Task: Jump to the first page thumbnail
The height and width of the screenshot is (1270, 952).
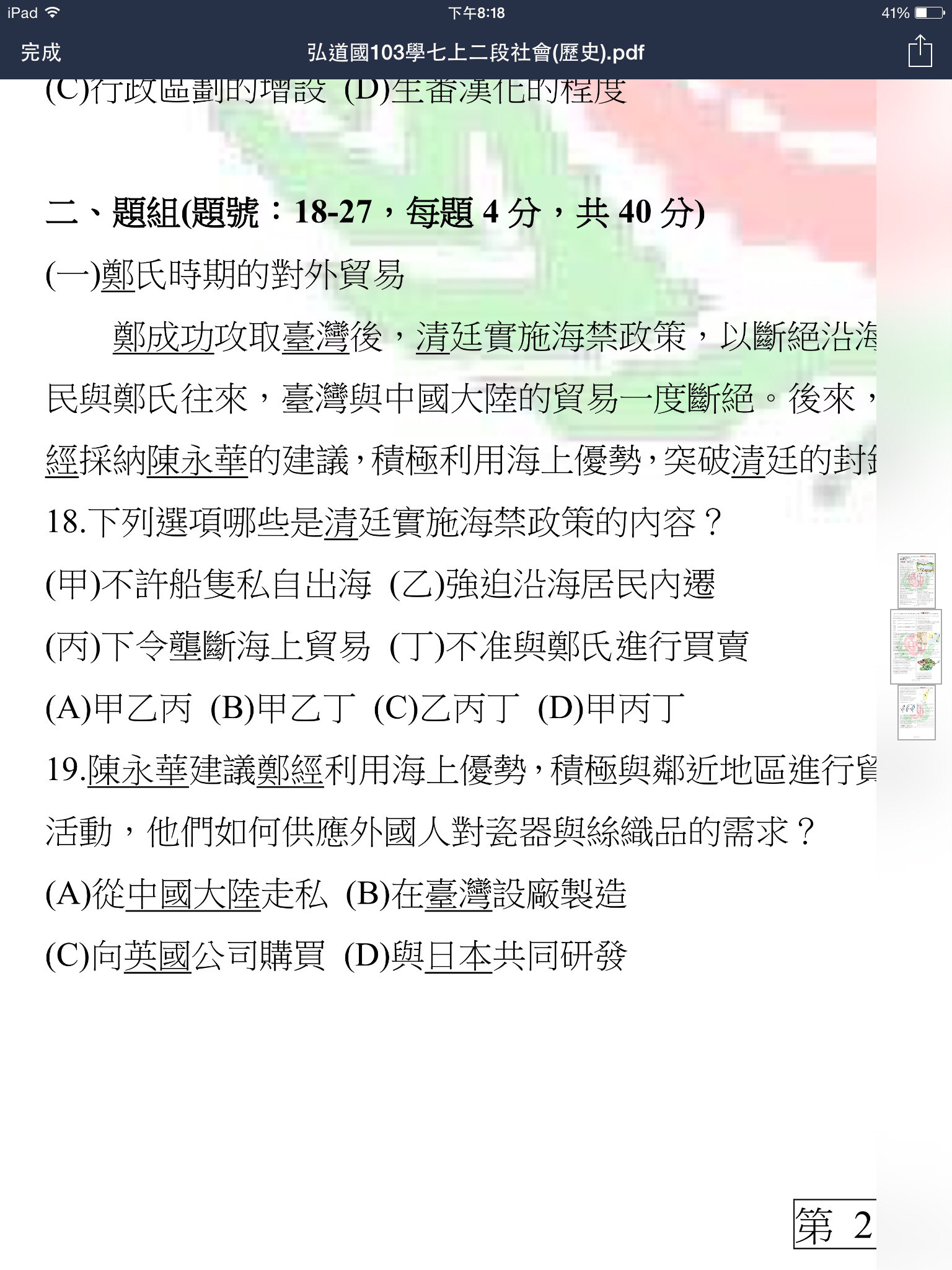Action: tap(916, 580)
